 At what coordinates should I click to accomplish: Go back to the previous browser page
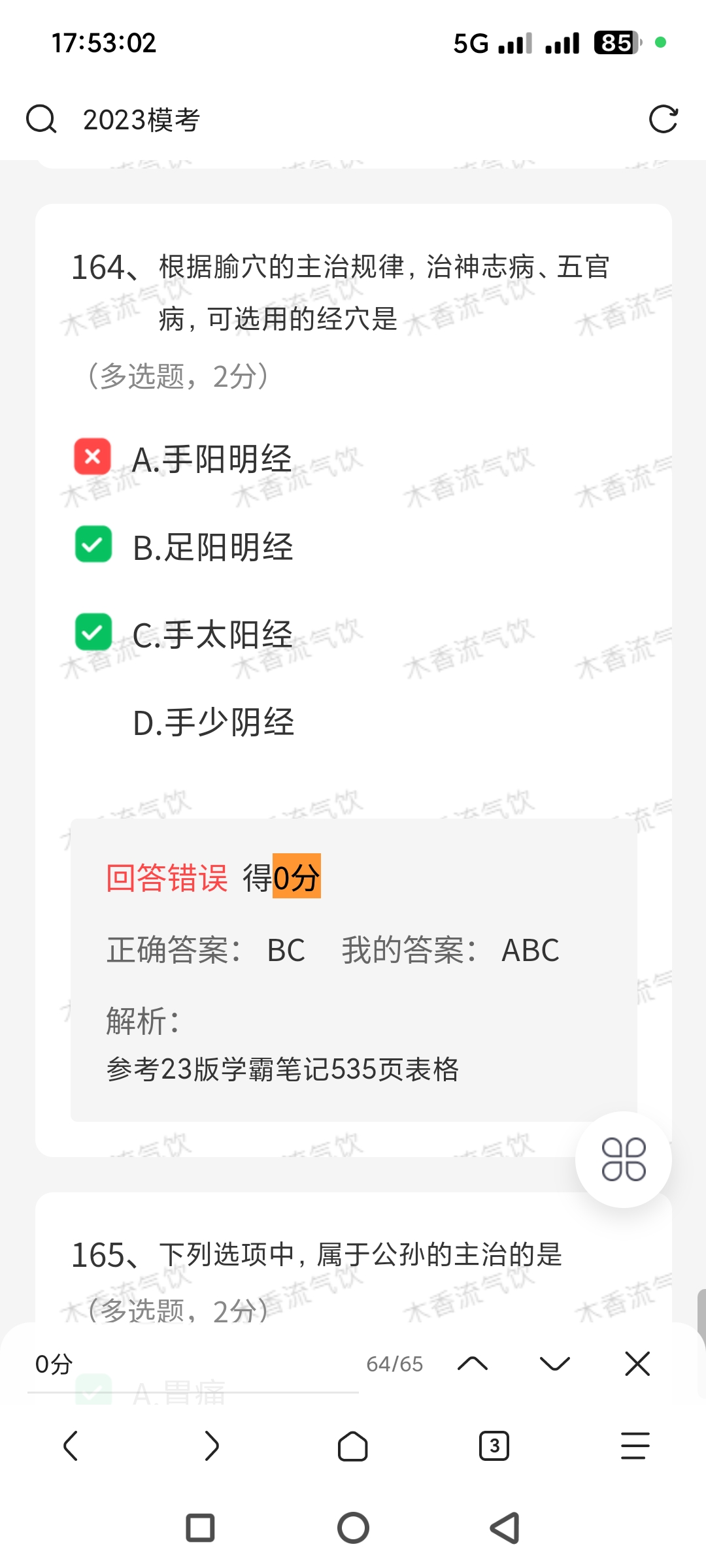tap(71, 1445)
